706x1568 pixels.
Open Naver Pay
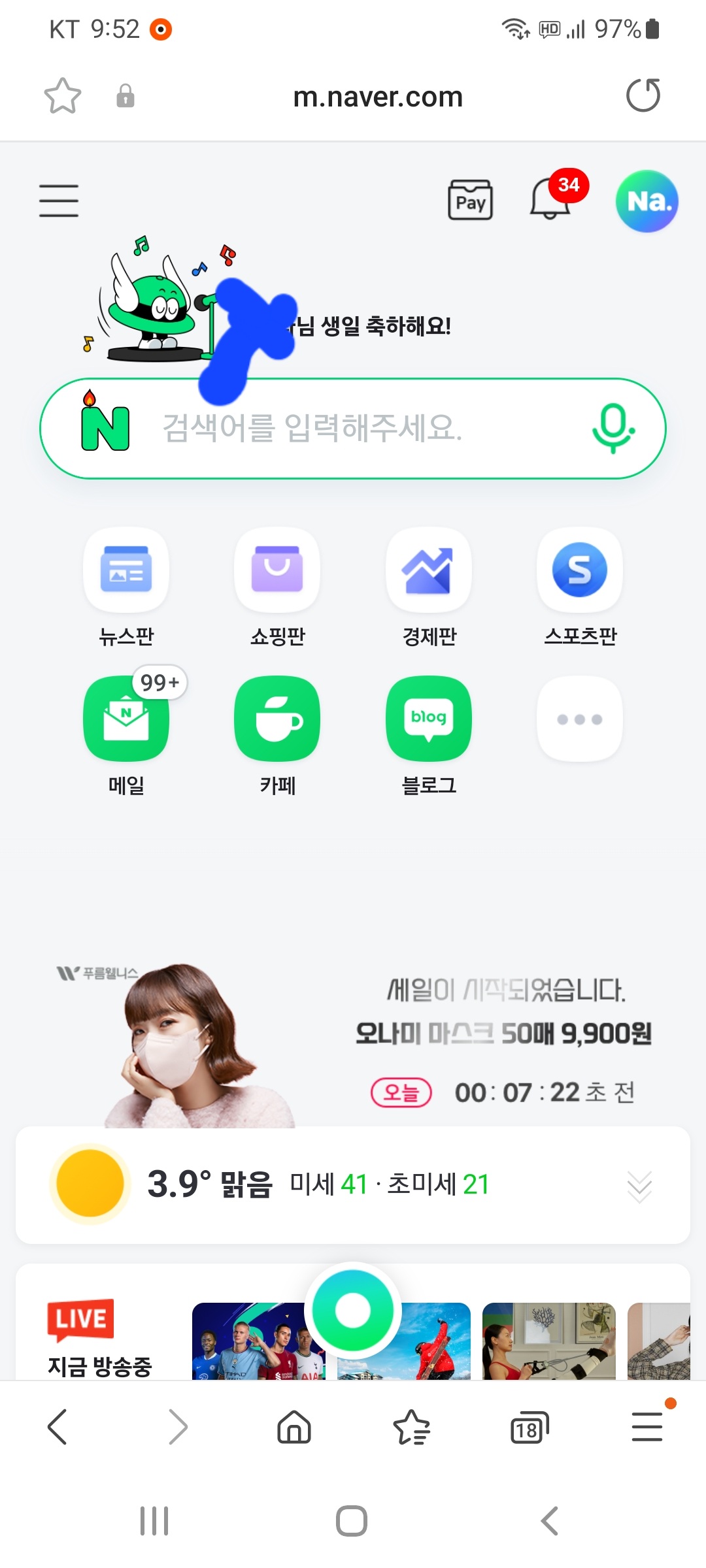coord(470,201)
